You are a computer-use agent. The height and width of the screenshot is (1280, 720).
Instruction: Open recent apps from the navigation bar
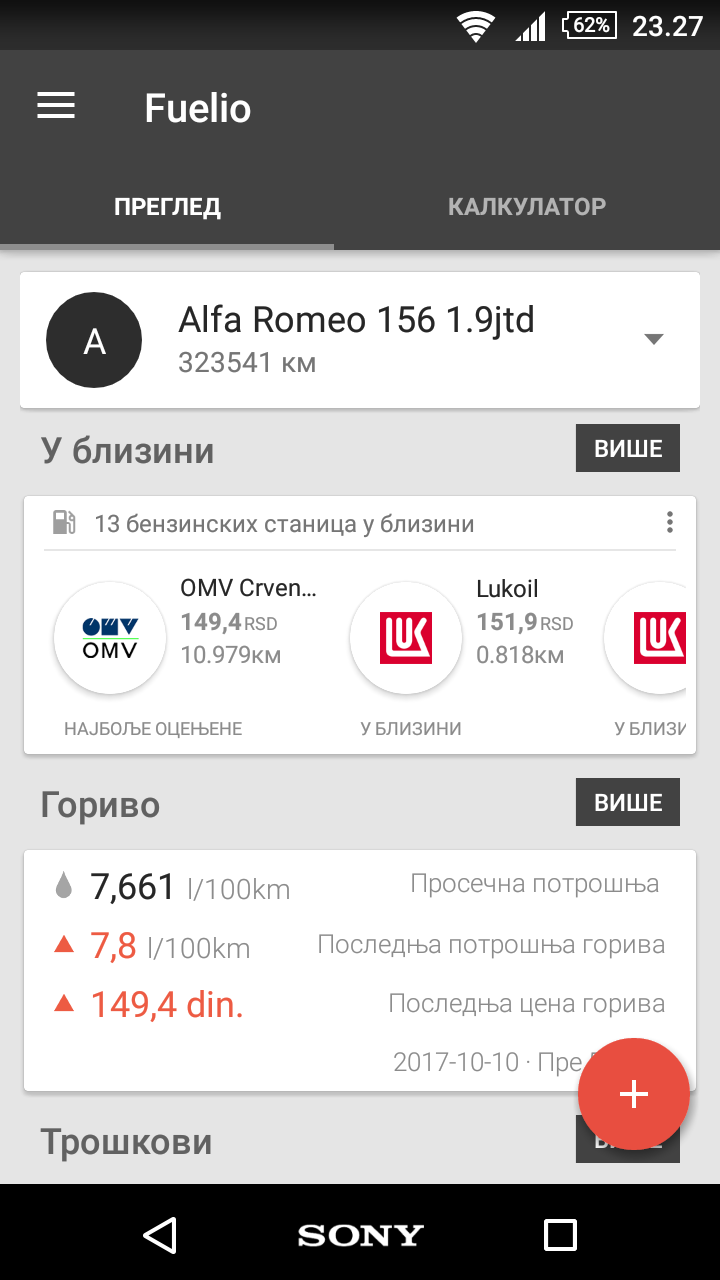560,1234
